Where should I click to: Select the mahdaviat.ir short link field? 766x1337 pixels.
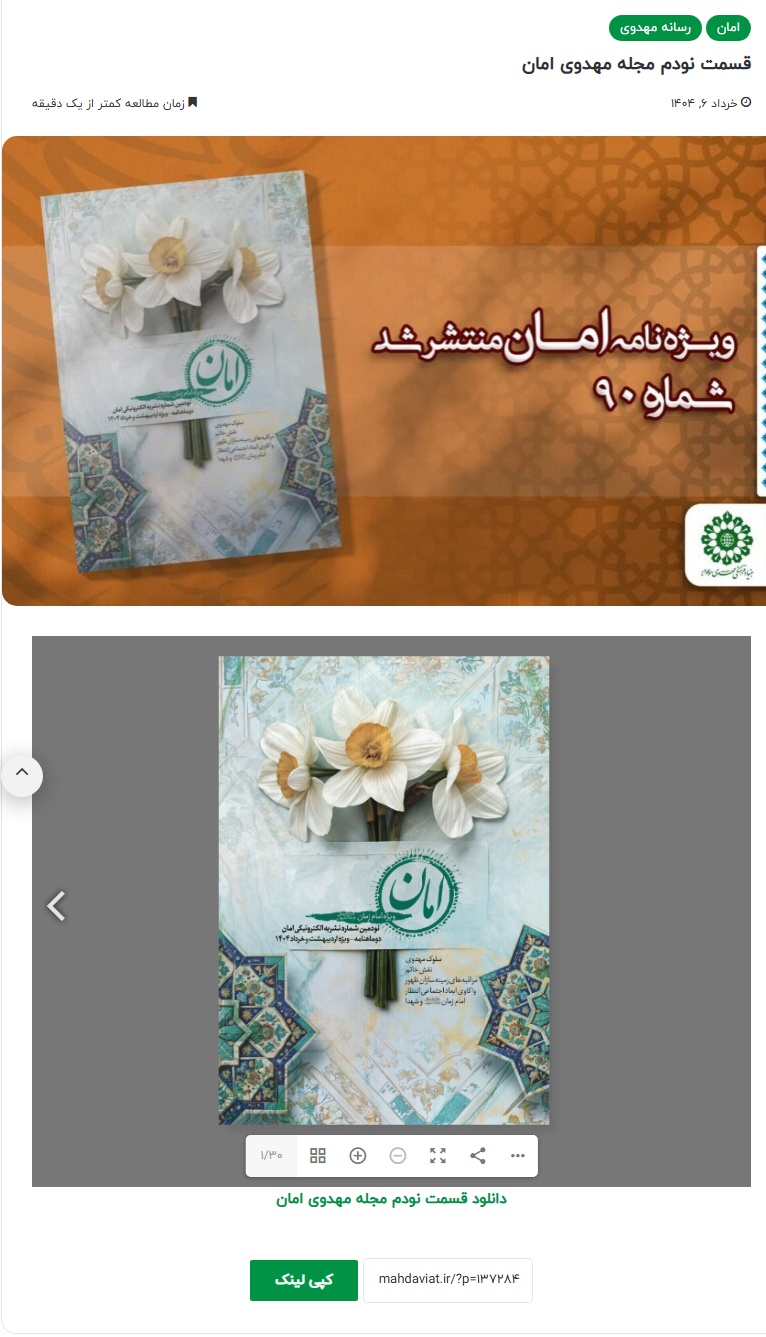click(x=448, y=1280)
